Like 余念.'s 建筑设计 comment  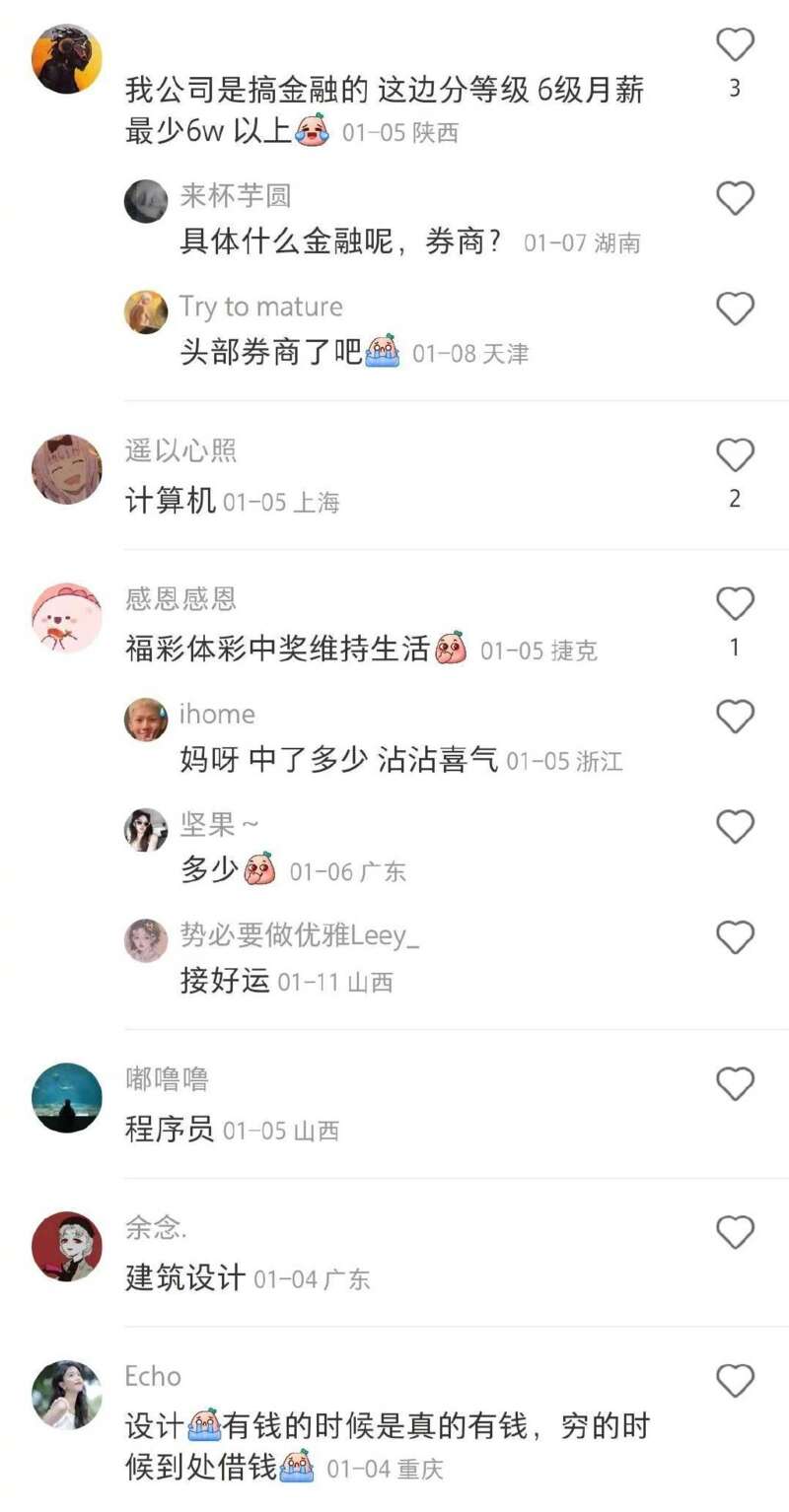735,1232
